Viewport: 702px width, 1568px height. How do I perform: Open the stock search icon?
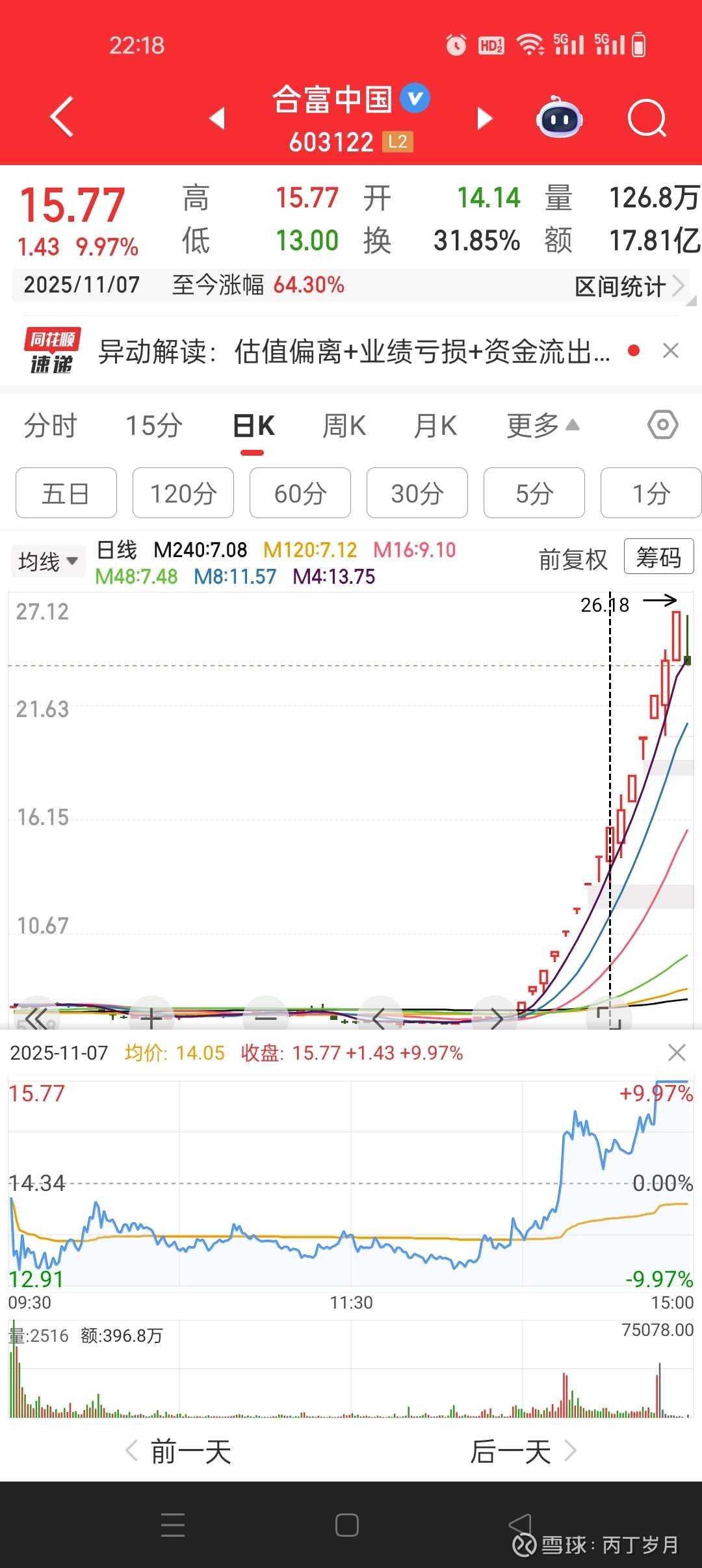click(647, 118)
